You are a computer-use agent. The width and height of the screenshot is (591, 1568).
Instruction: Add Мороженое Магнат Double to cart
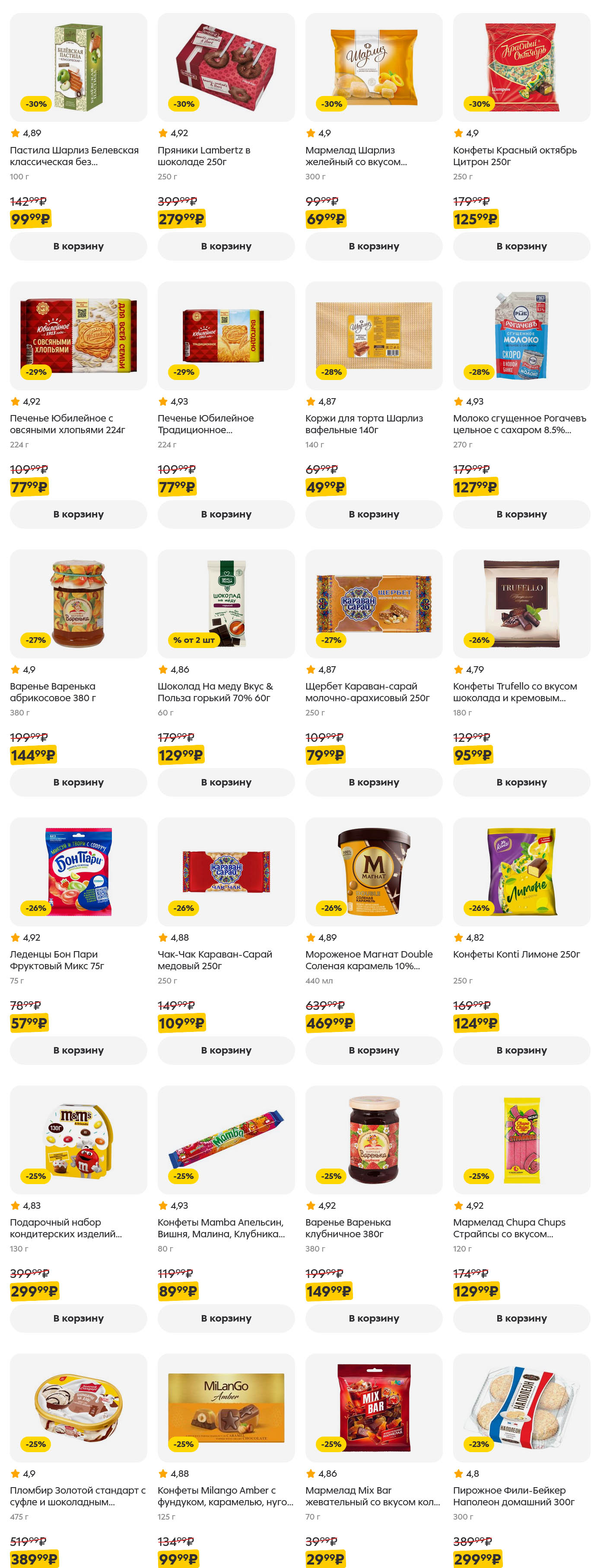(373, 1050)
